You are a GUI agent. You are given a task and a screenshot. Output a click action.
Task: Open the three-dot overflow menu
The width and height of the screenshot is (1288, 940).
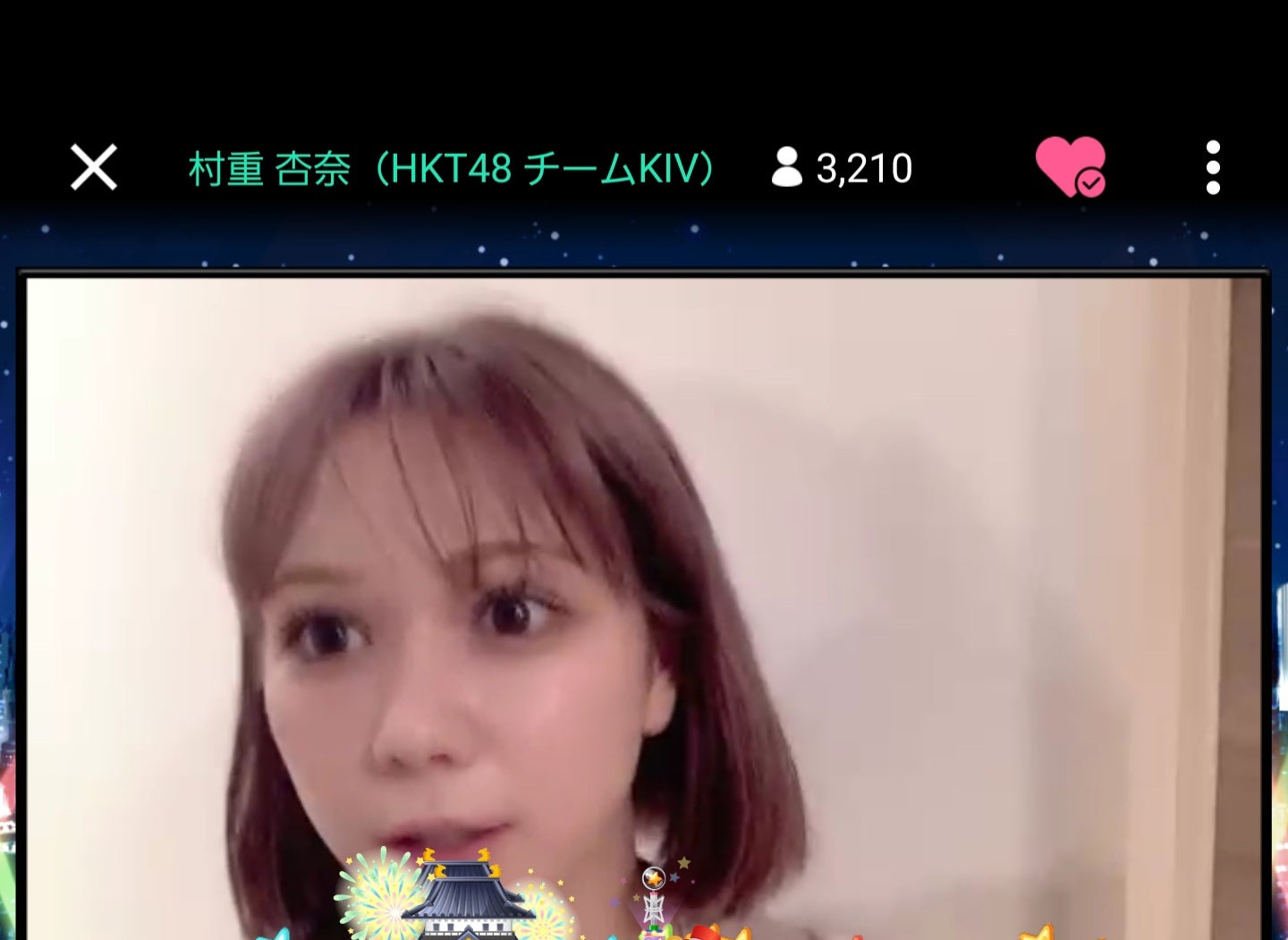click(1212, 167)
